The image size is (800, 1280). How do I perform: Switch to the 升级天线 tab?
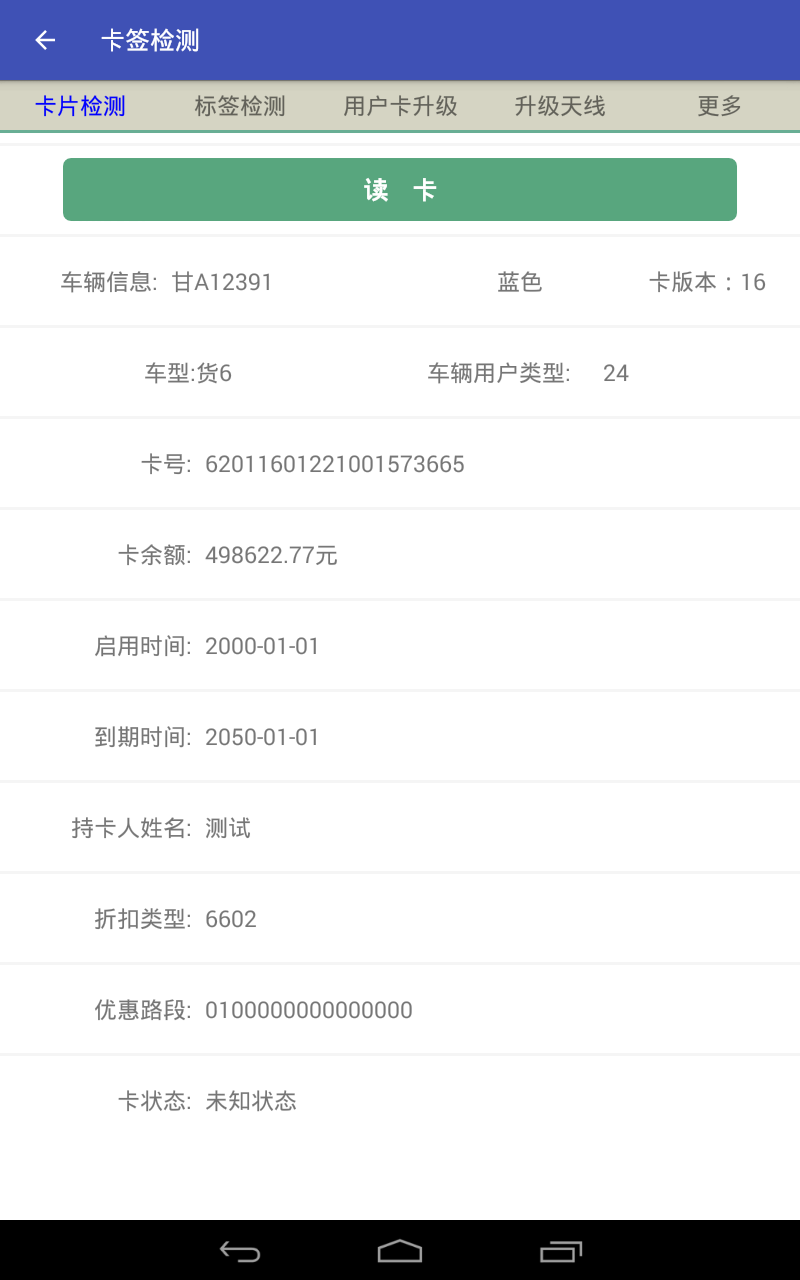point(560,106)
